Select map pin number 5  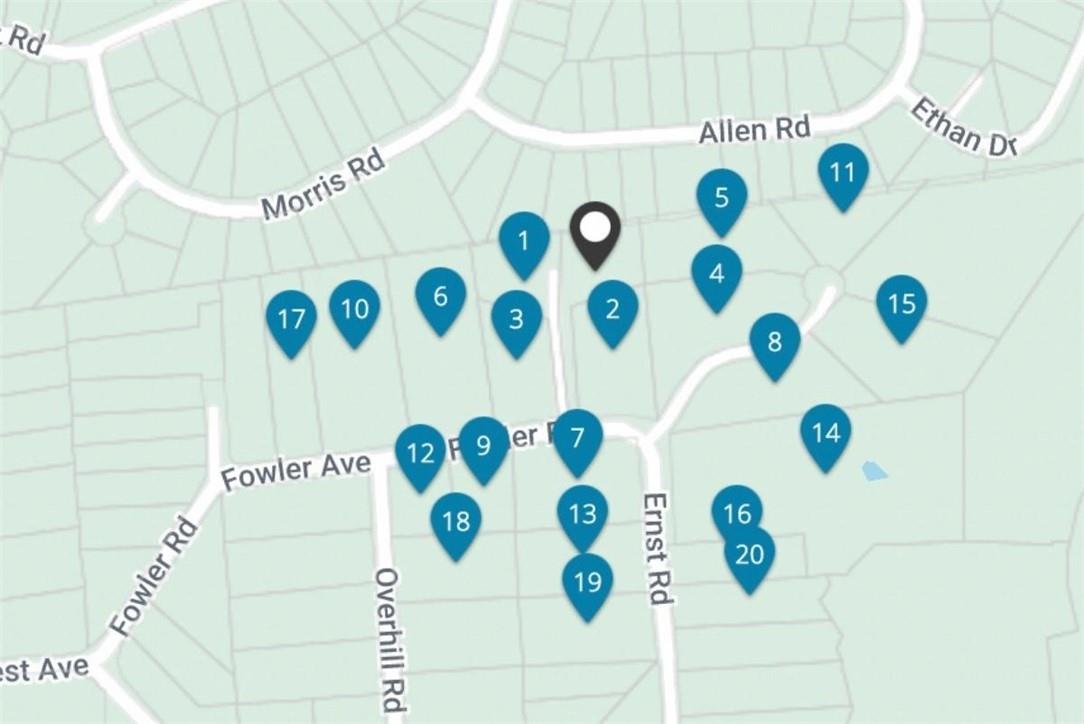721,198
